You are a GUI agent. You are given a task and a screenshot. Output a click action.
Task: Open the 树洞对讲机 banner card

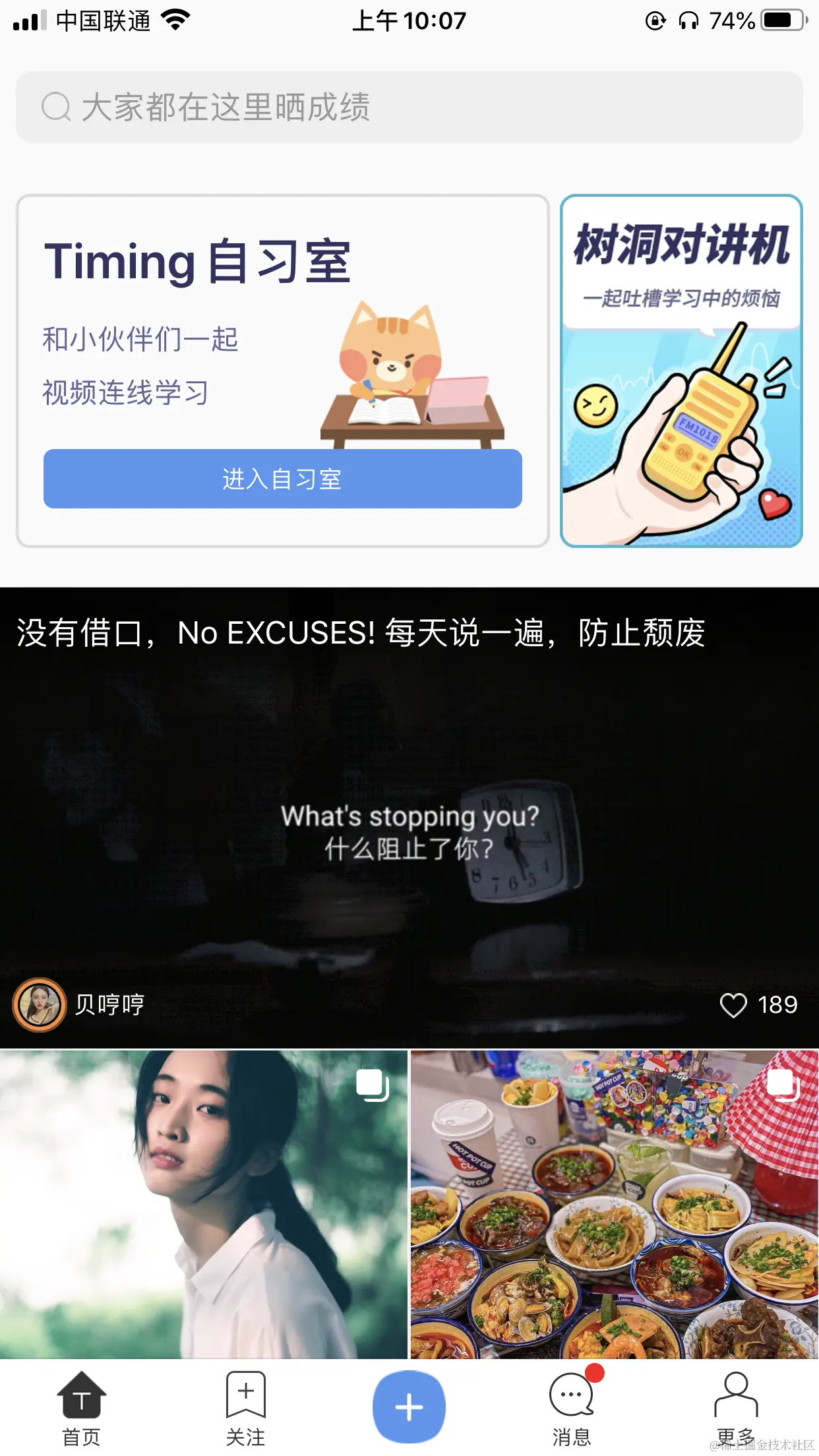coord(681,371)
